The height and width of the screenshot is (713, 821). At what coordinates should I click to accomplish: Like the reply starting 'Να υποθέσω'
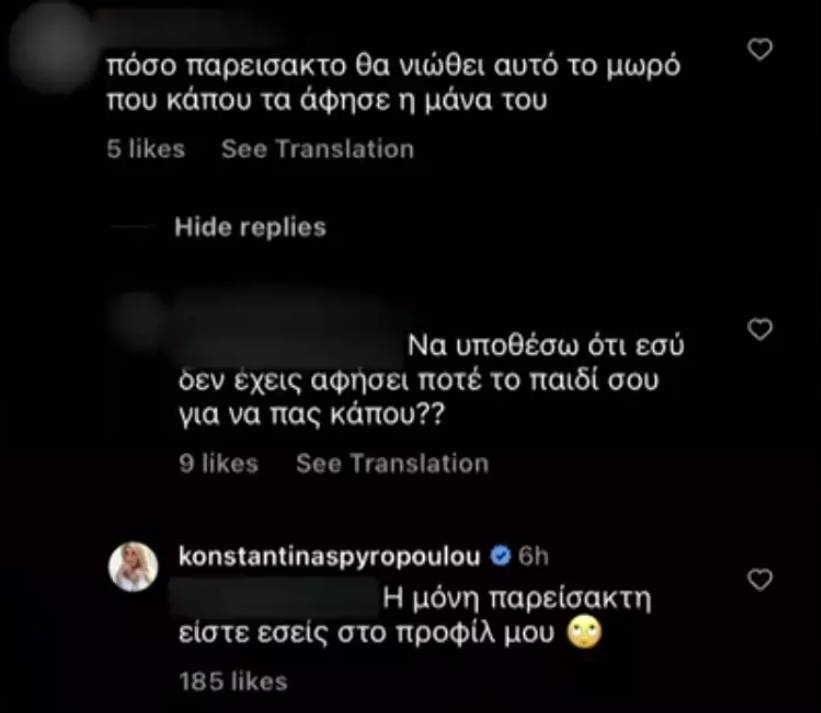761,329
